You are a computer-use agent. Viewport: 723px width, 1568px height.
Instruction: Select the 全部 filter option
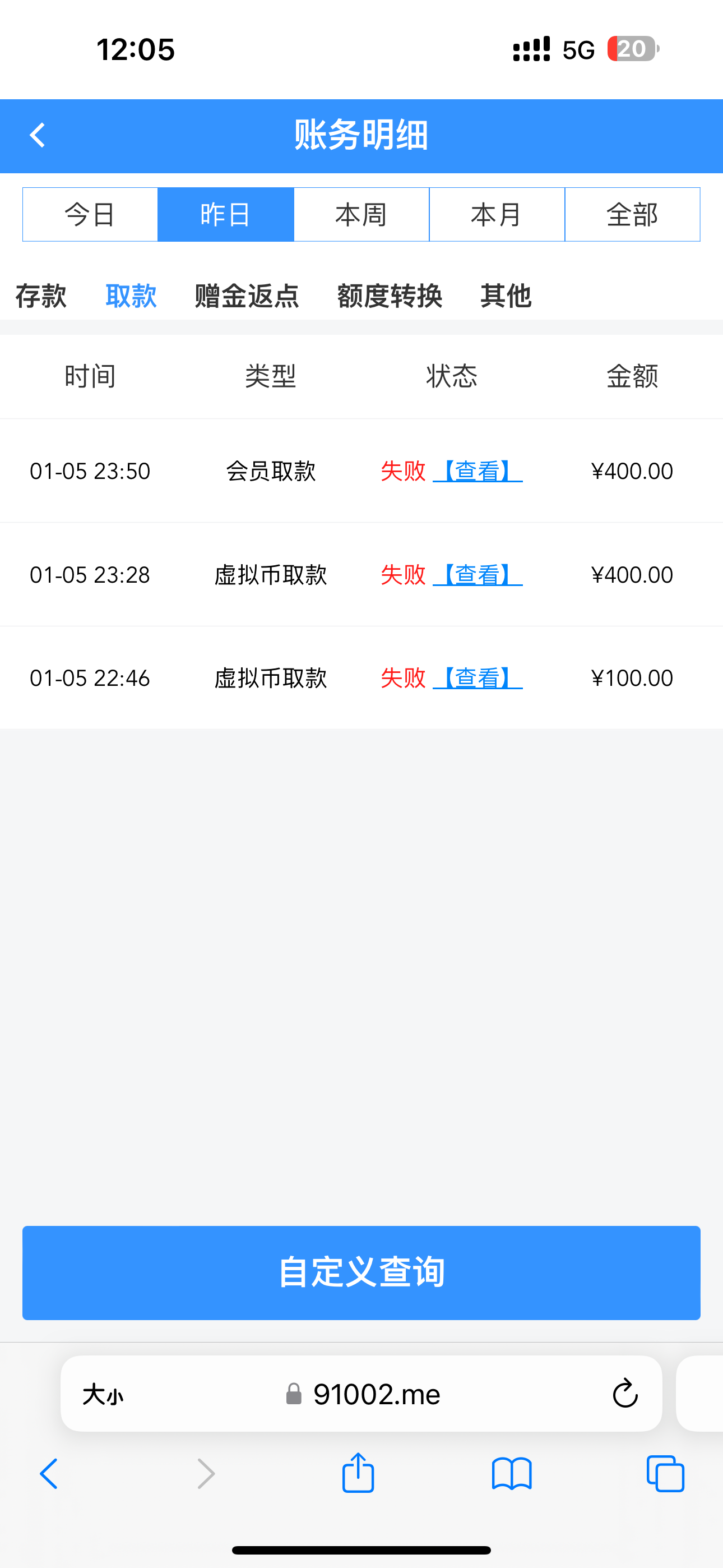[632, 214]
